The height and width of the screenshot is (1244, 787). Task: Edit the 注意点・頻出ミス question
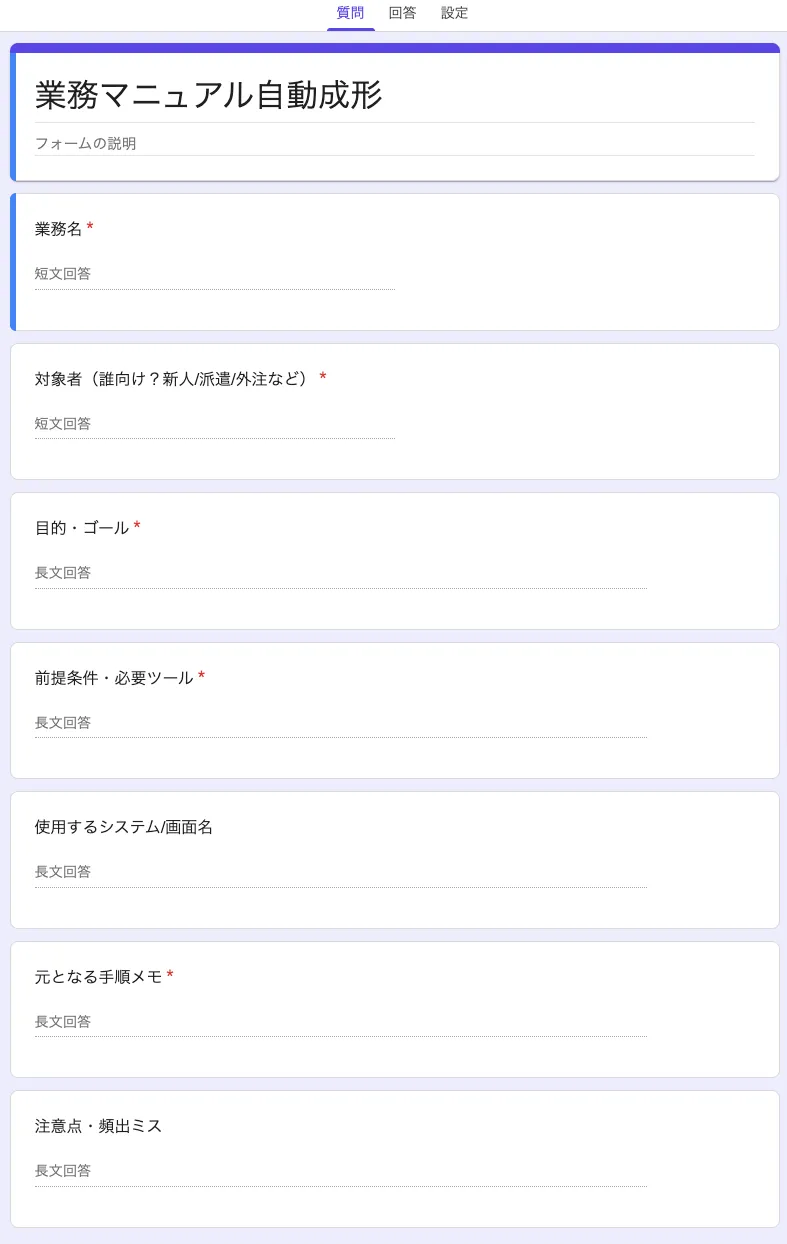(395, 1159)
